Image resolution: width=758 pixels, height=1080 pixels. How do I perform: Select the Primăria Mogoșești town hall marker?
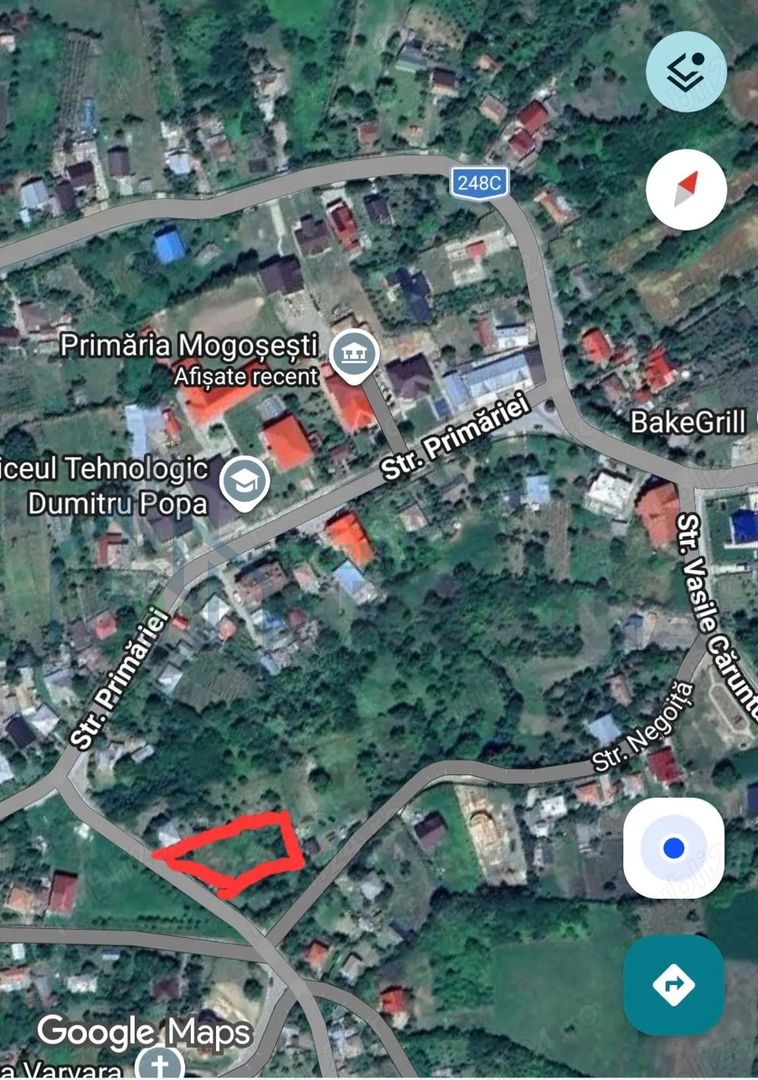(x=352, y=352)
